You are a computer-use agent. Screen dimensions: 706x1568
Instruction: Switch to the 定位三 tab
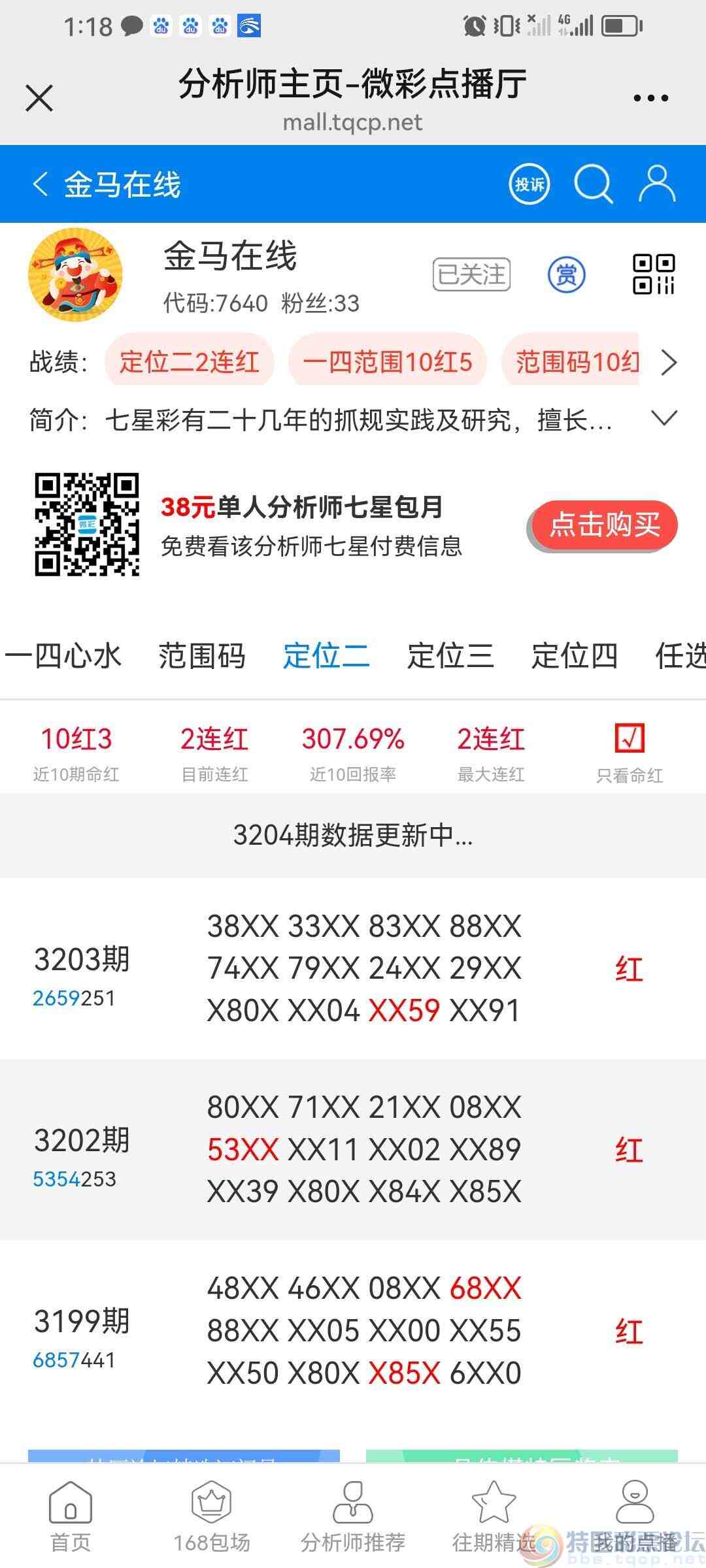point(450,657)
